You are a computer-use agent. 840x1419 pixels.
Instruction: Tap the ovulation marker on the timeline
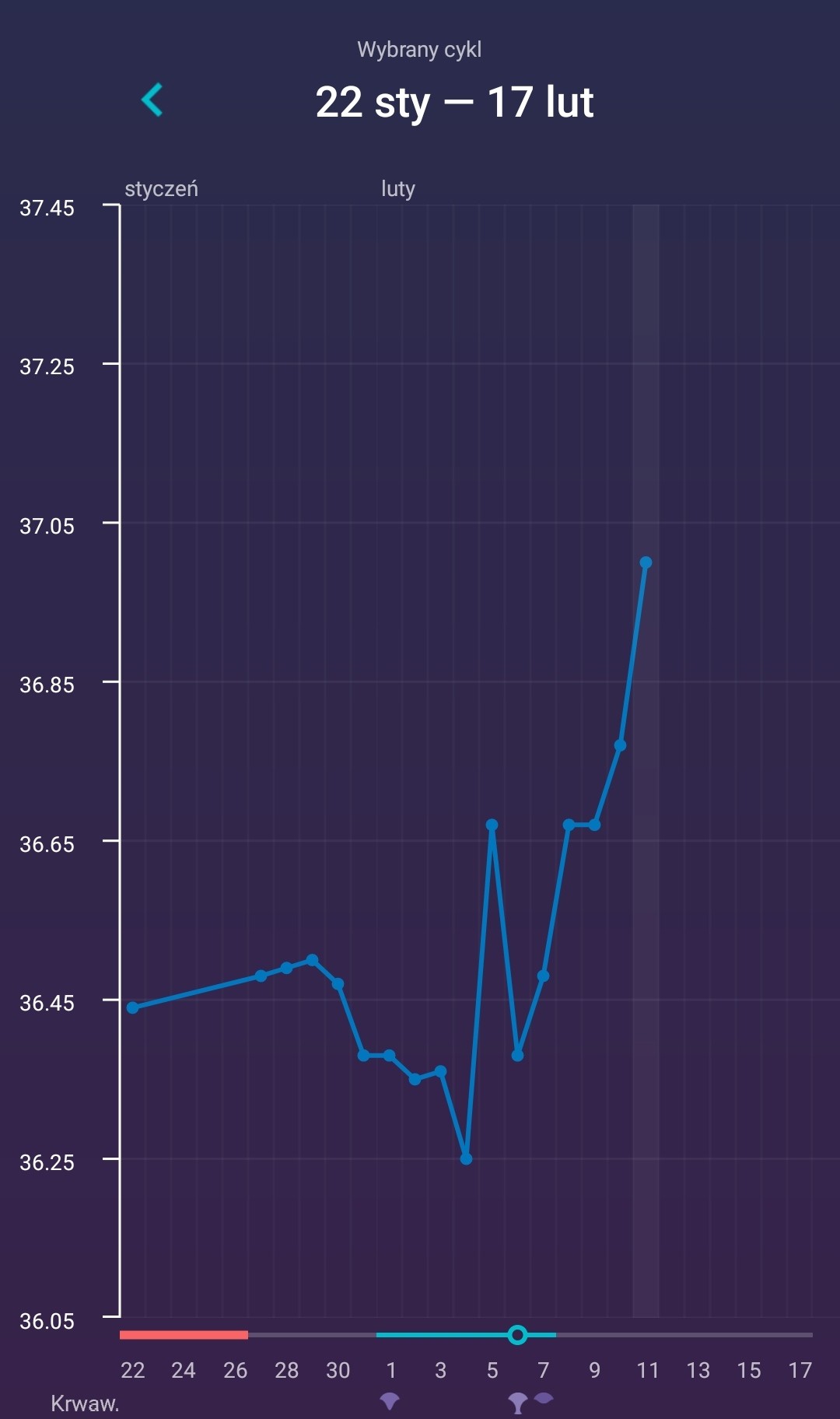click(517, 1335)
